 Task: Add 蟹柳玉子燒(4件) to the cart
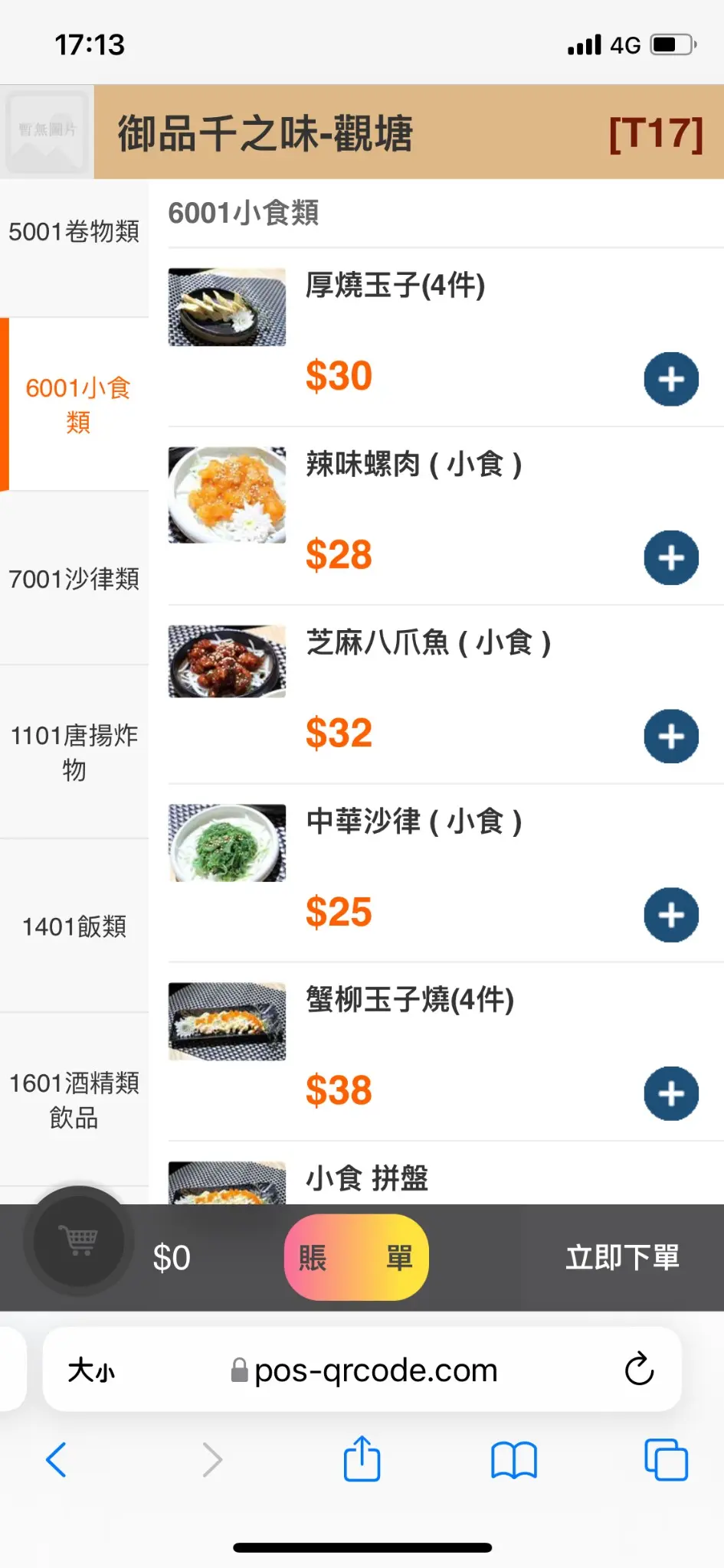click(671, 1093)
